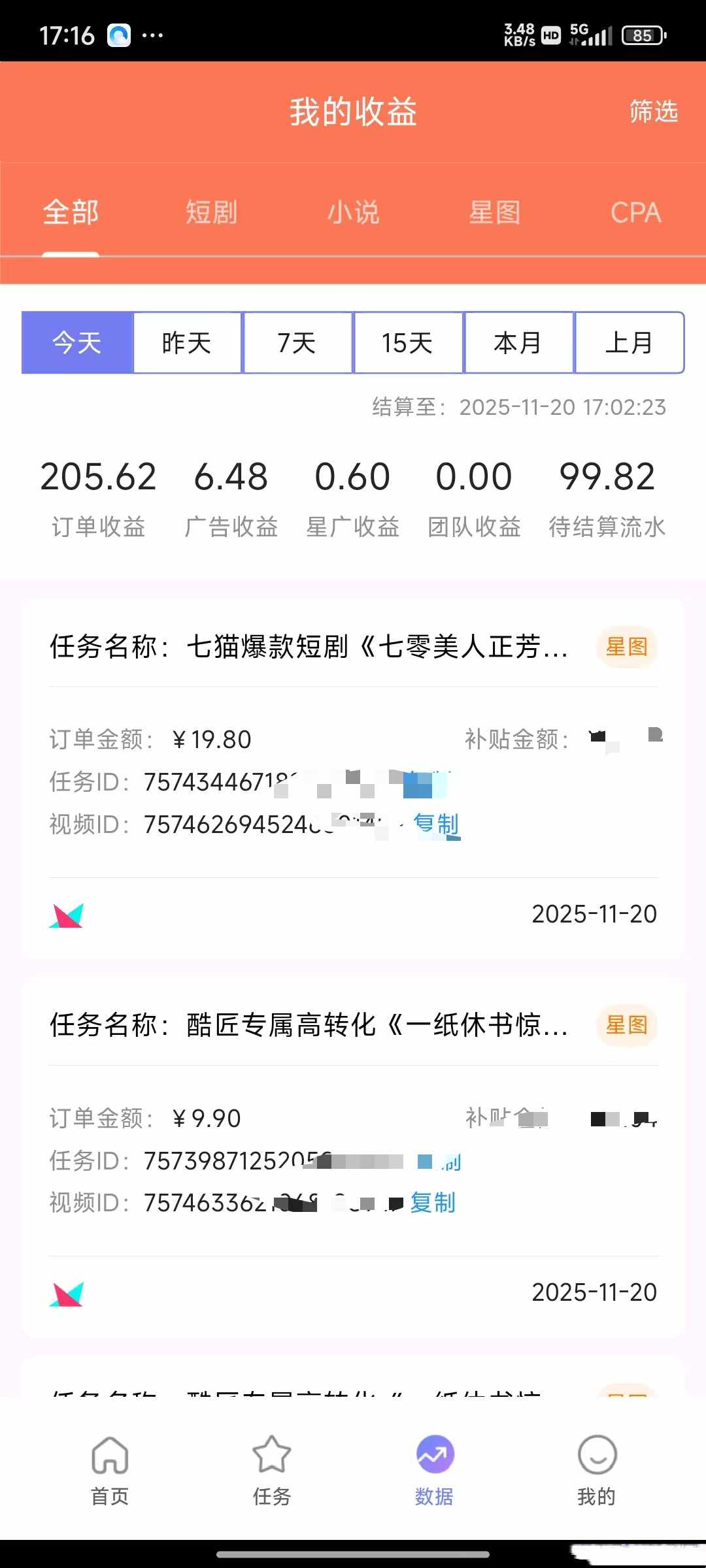This screenshot has width=706, height=1568.
Task: Switch to the 本月 period filter
Action: coord(519,342)
